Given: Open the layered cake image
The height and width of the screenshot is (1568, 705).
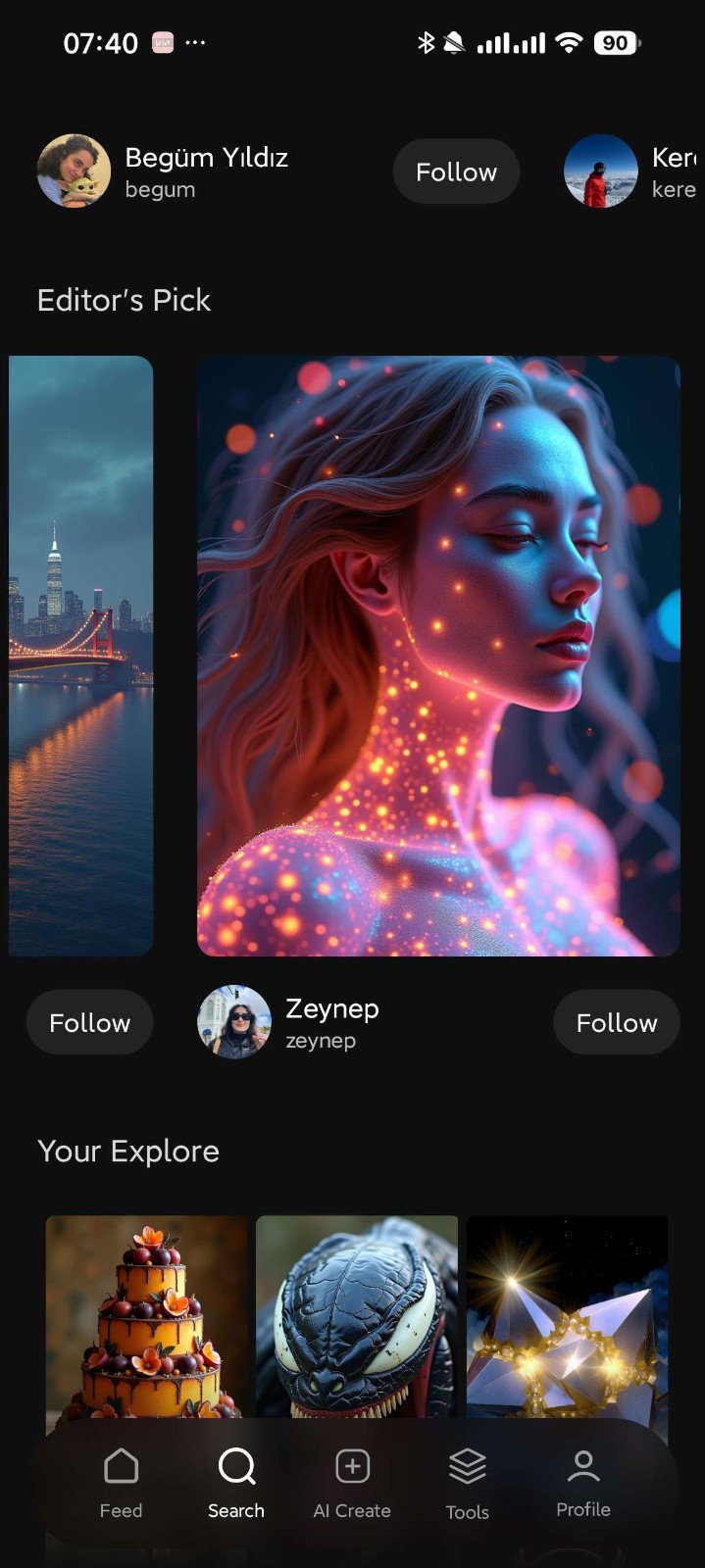Looking at the screenshot, I should coord(147,1313).
